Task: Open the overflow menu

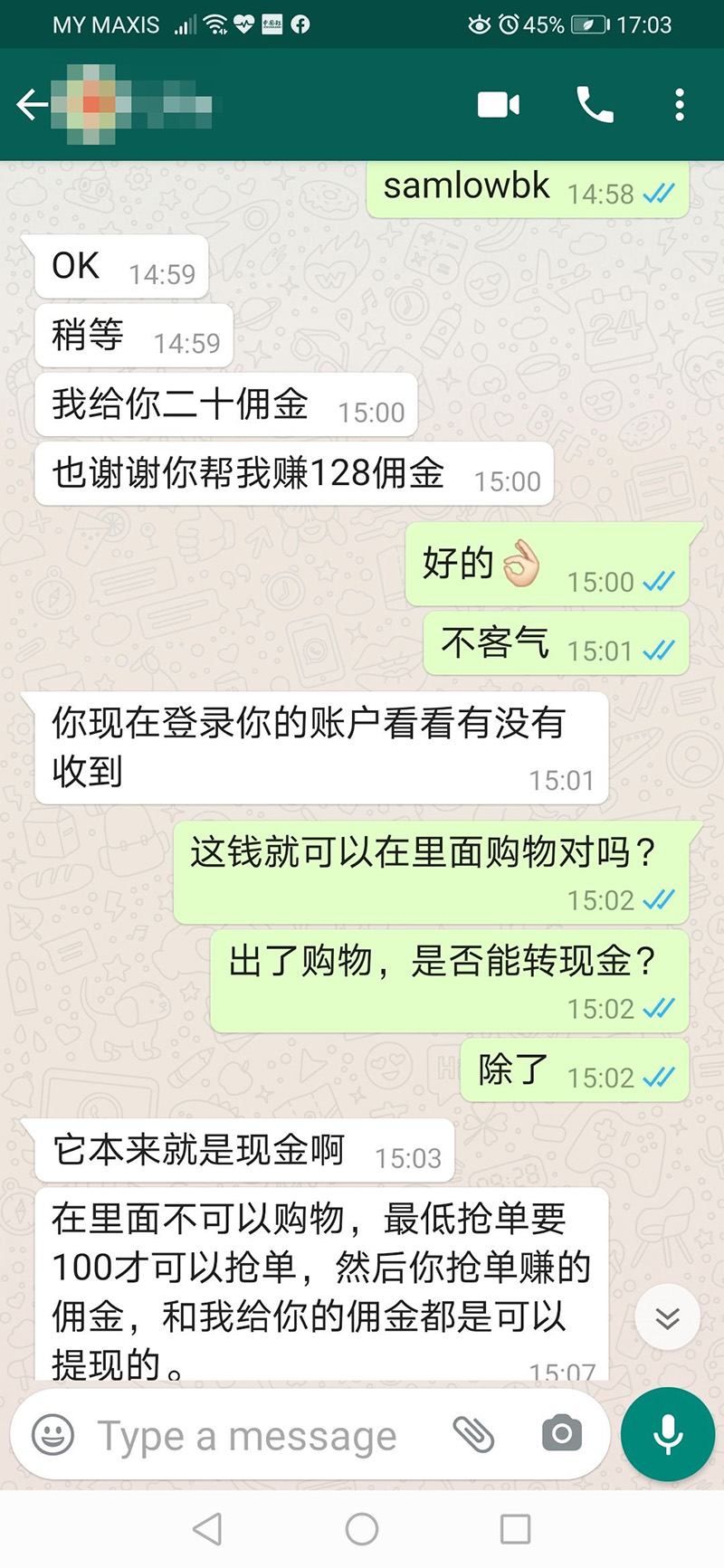Action: tap(680, 105)
